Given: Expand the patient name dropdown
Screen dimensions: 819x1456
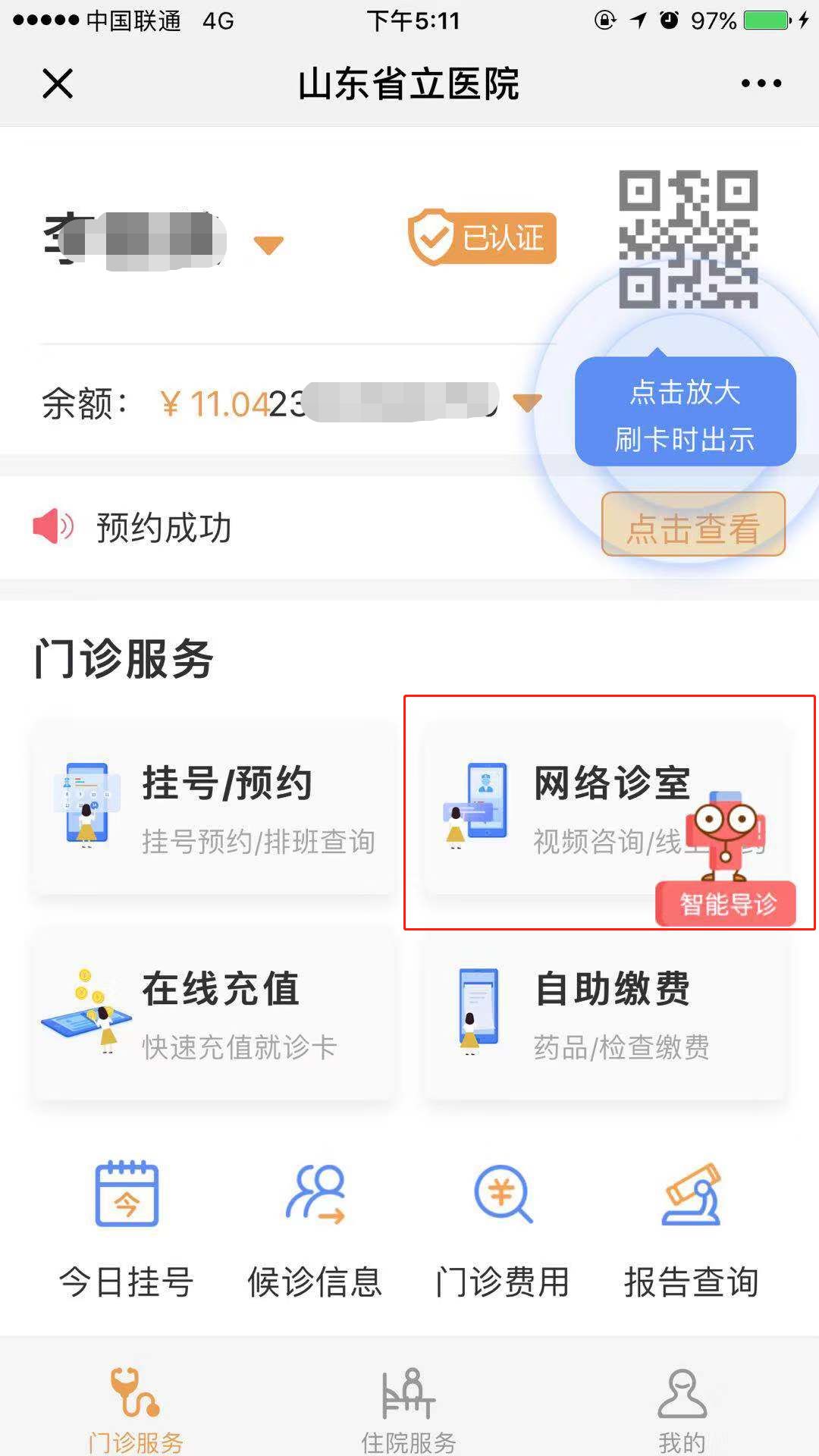Looking at the screenshot, I should coord(268,245).
